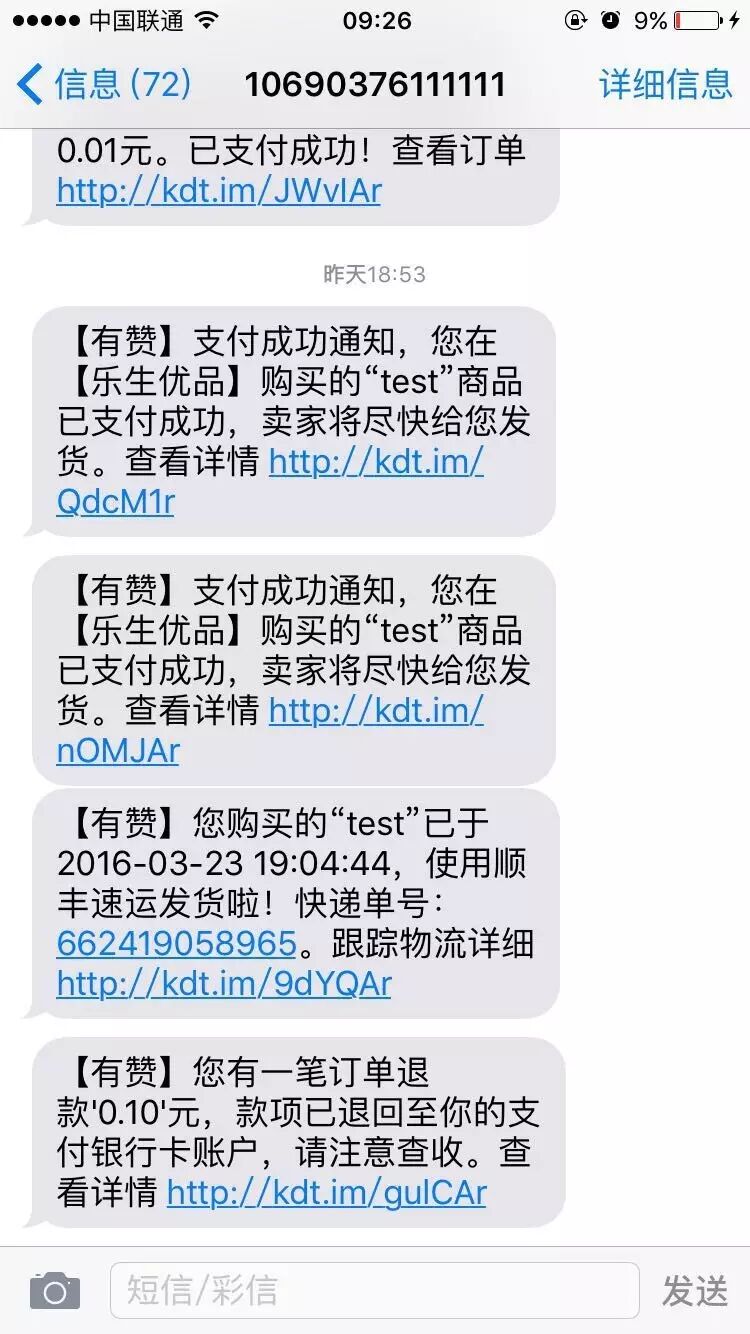
Task: Tap the 发送 send button
Action: coord(694,1291)
